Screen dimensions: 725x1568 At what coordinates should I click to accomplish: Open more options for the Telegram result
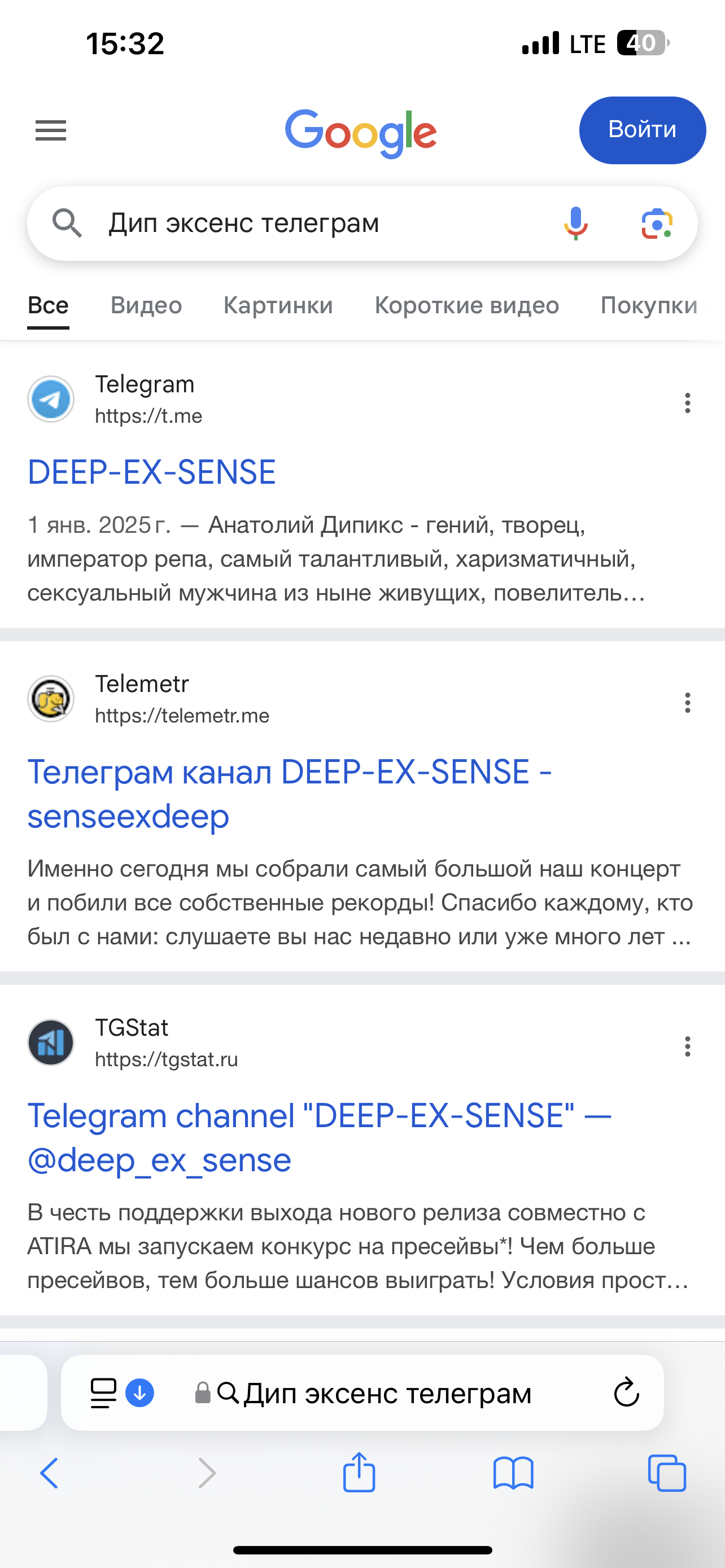687,403
